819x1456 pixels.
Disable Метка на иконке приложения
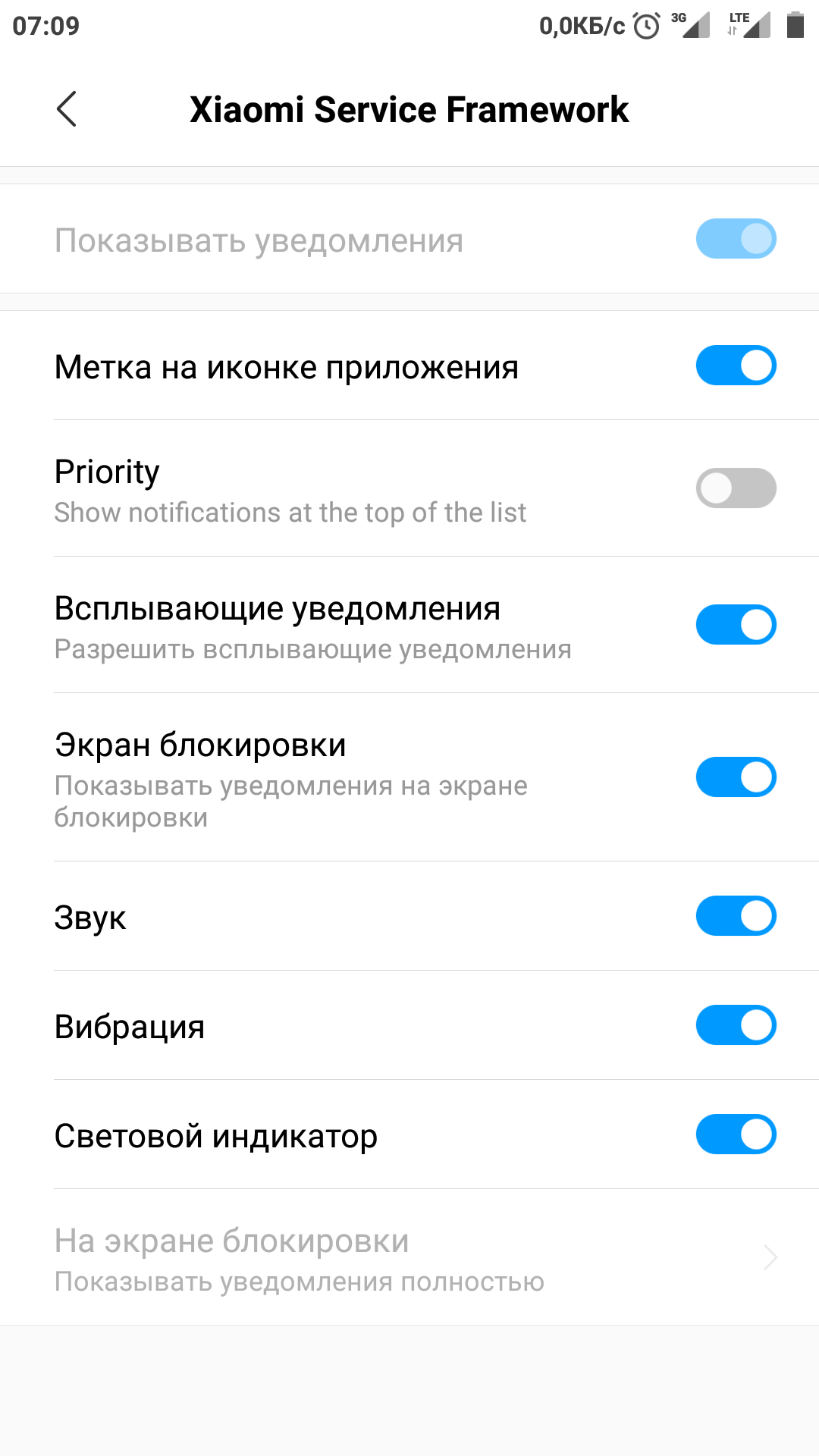coord(736,366)
